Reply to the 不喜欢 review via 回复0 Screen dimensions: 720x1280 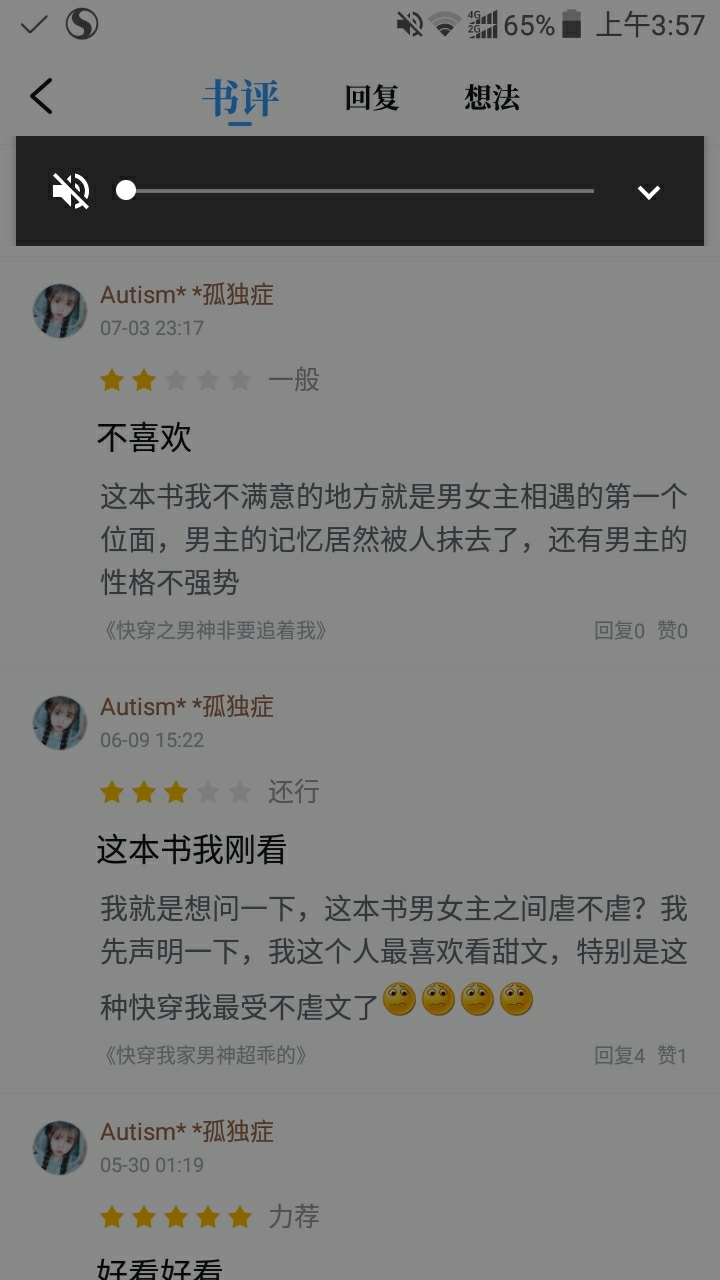pos(620,630)
